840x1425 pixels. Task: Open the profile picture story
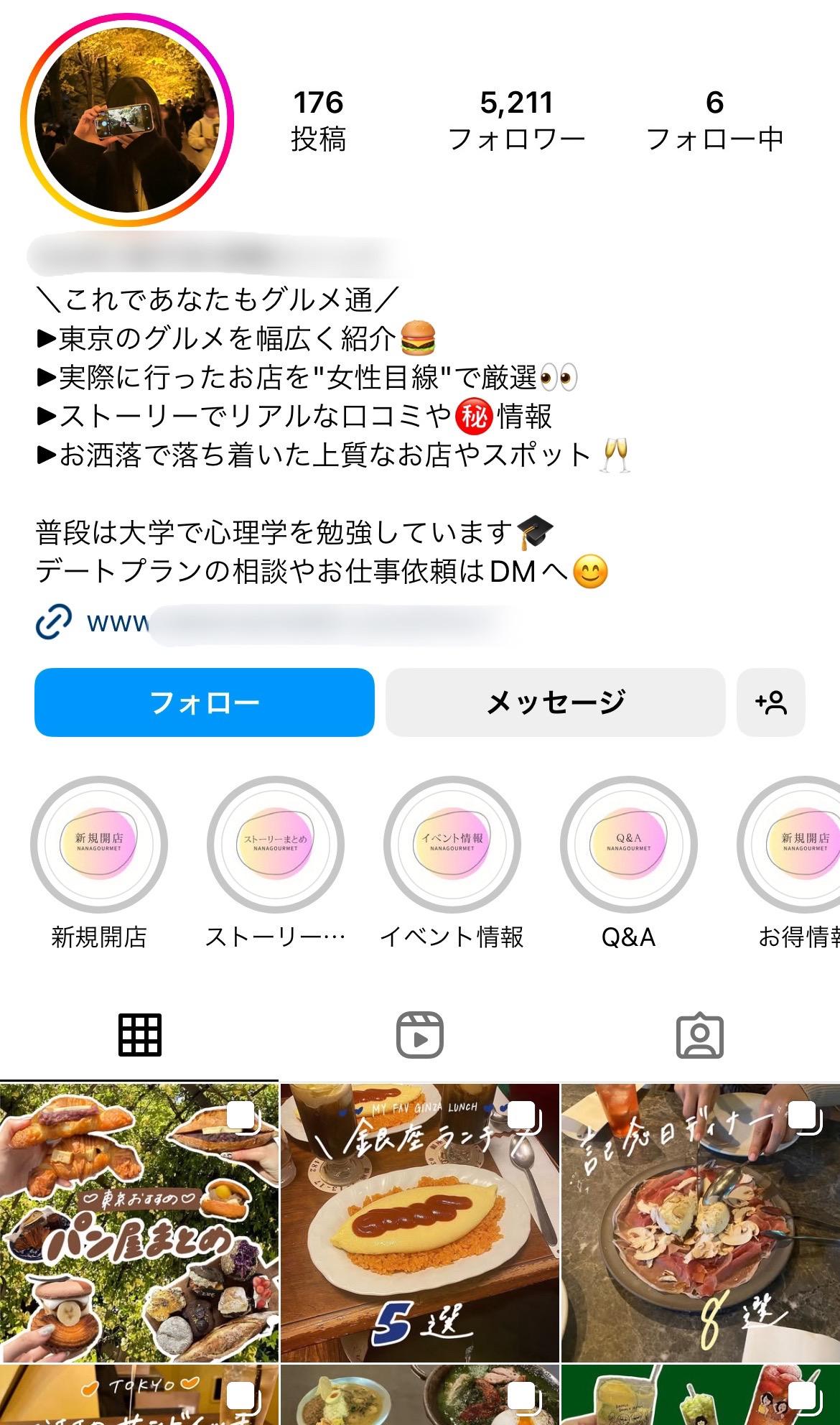click(x=127, y=120)
